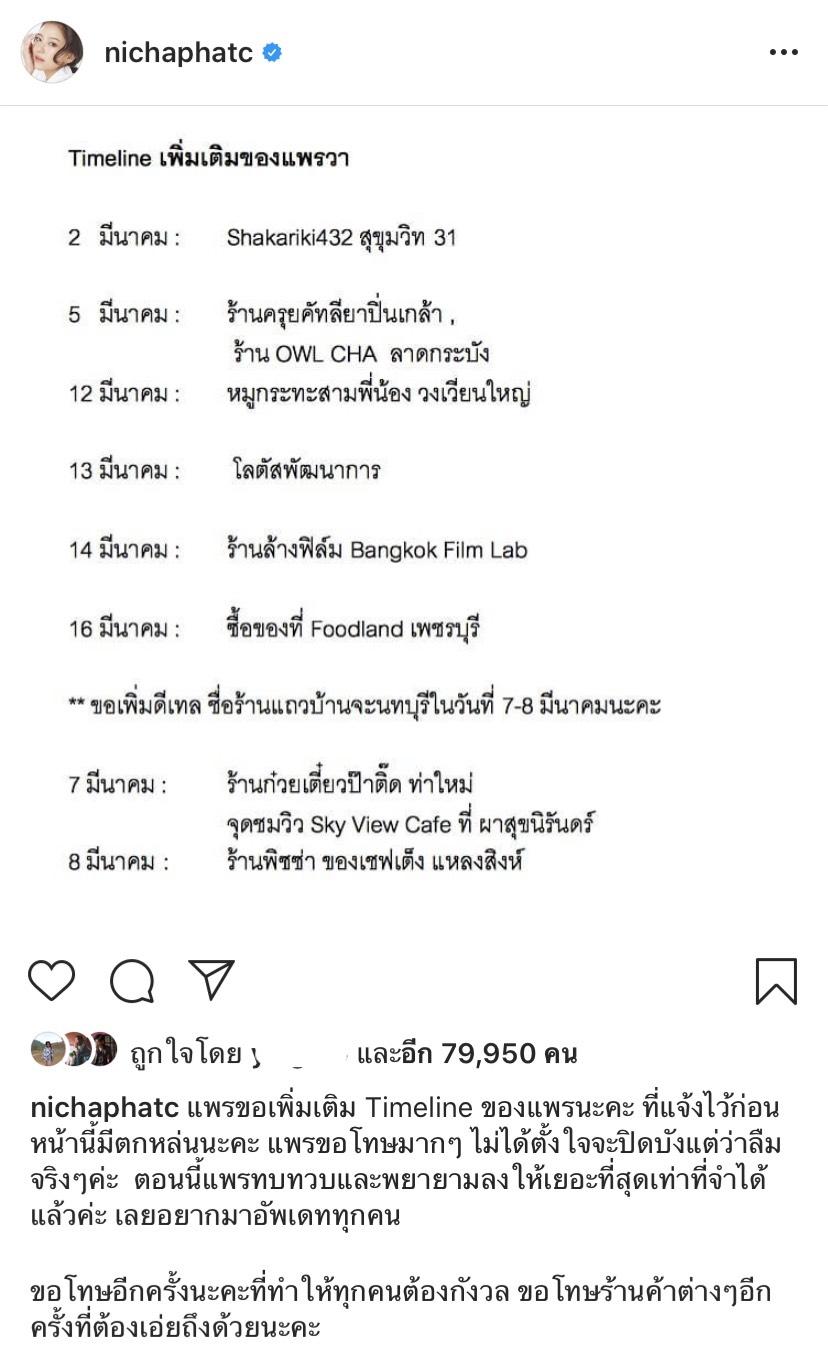
Task: Save this post with the bookmark icon
Action: tap(776, 980)
